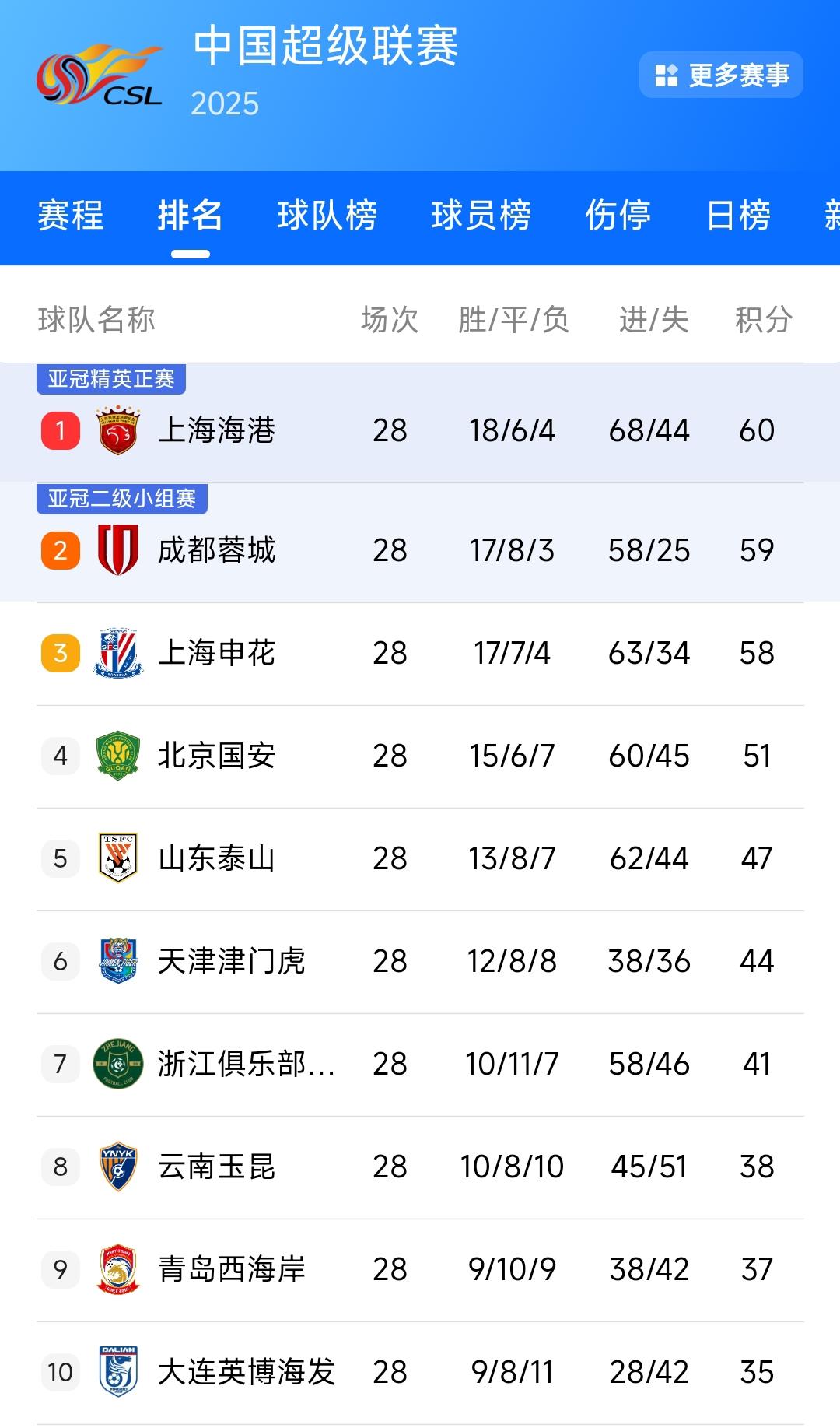Click the 亚冠精英正赛 qualification badge
The image size is (840, 1428).
pos(111,379)
